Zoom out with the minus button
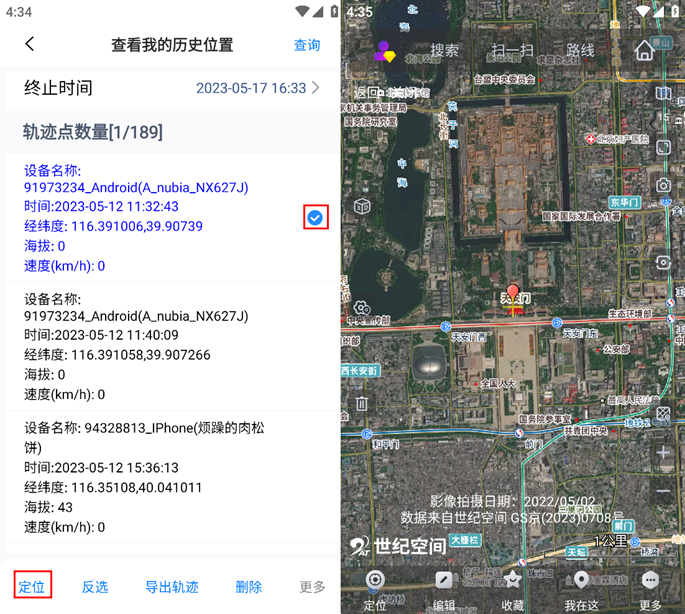This screenshot has height=614, width=685. [664, 492]
